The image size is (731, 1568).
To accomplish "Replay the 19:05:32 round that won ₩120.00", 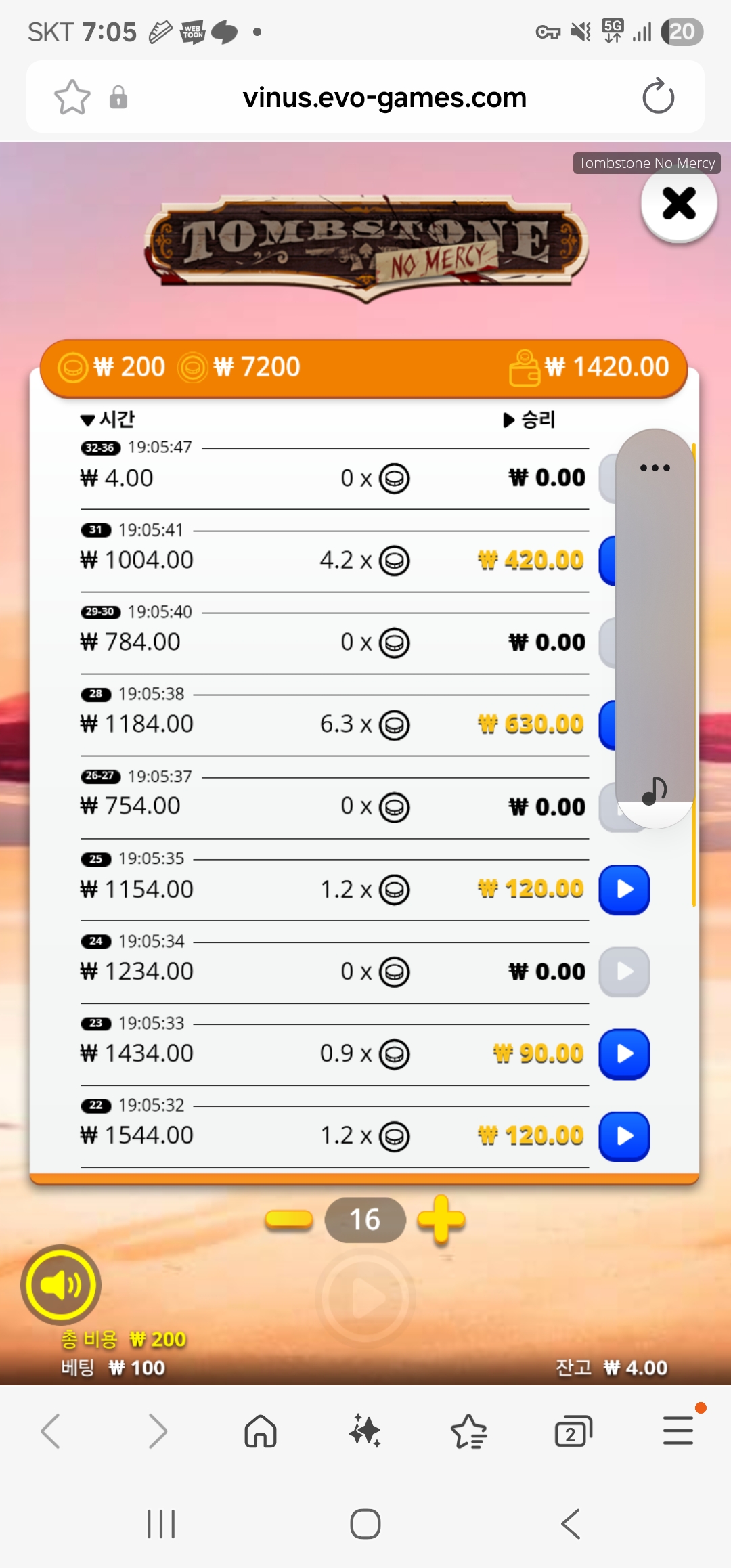I will point(625,1136).
